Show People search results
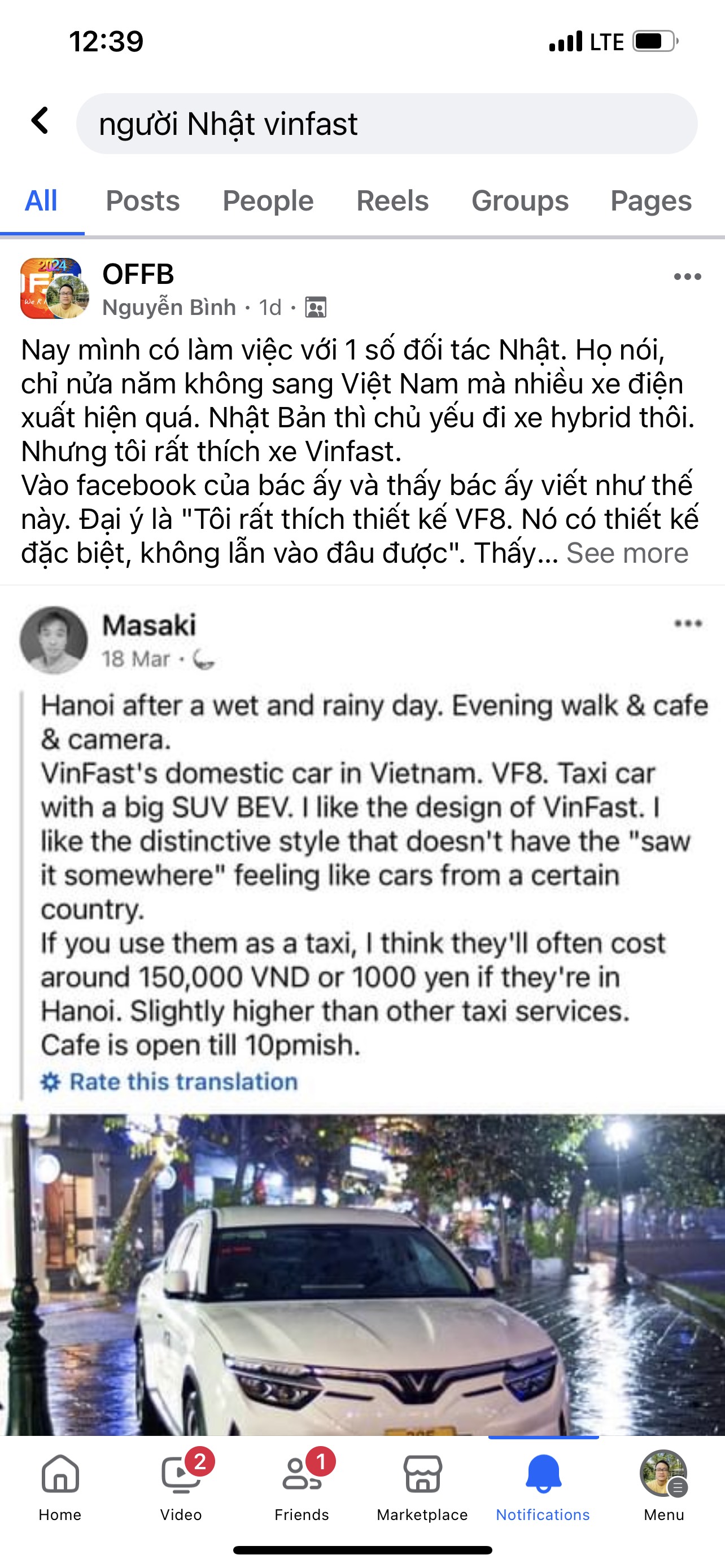725x1568 pixels. (268, 201)
